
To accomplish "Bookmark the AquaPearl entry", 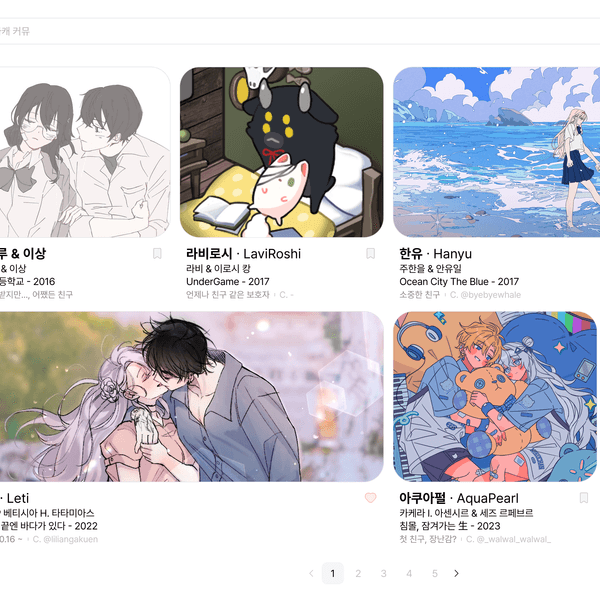I will click(584, 497).
